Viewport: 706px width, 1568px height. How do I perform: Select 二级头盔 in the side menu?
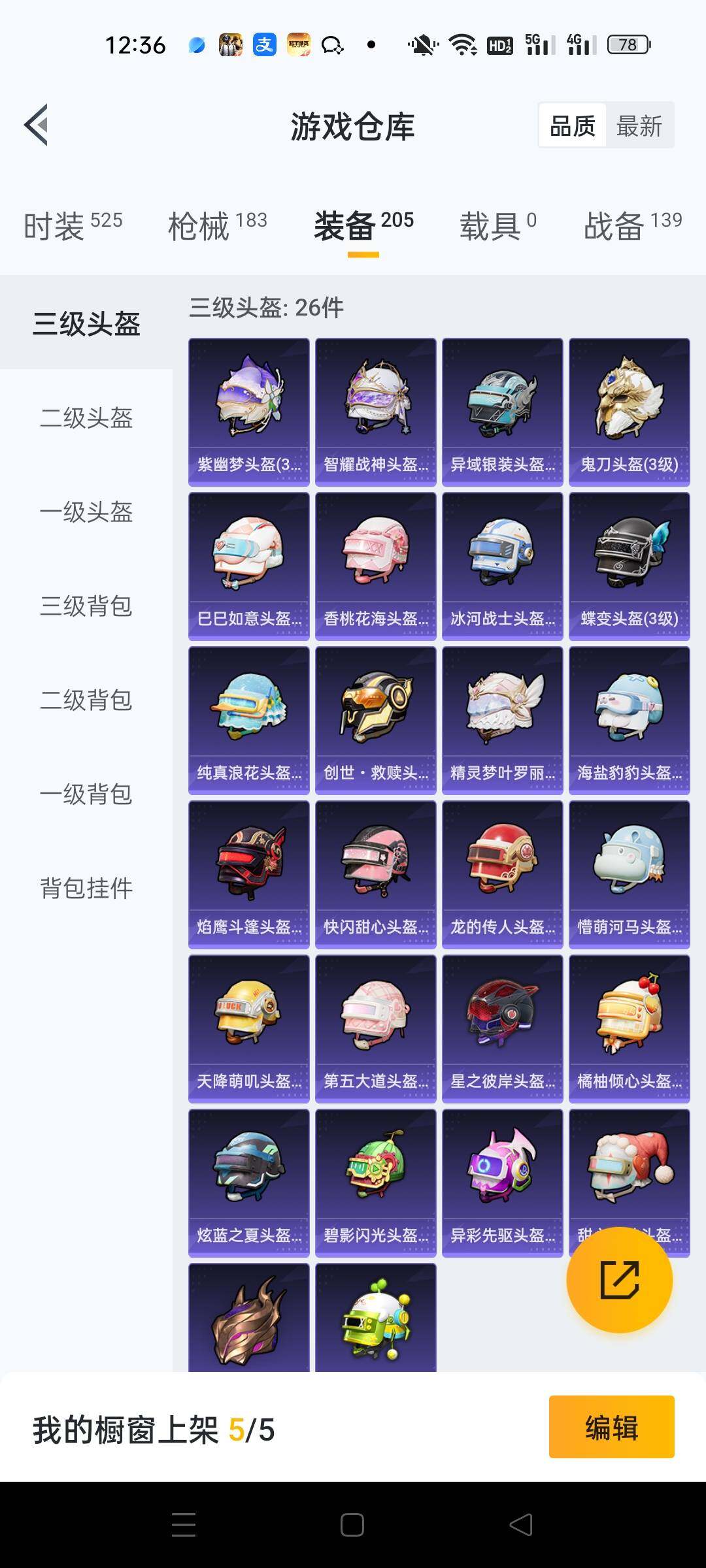[x=86, y=417]
